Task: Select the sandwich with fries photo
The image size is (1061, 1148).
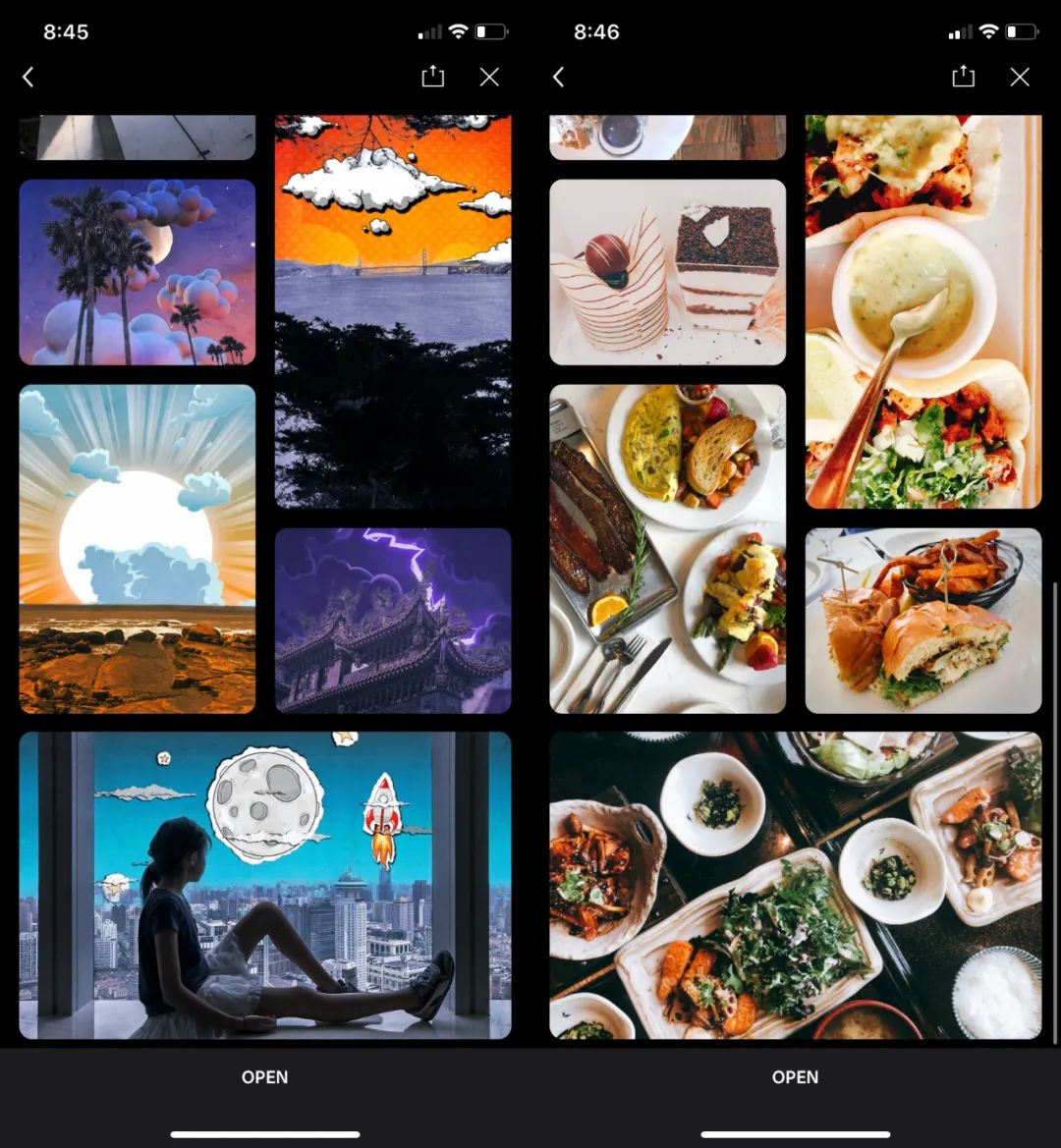Action: coord(923,621)
